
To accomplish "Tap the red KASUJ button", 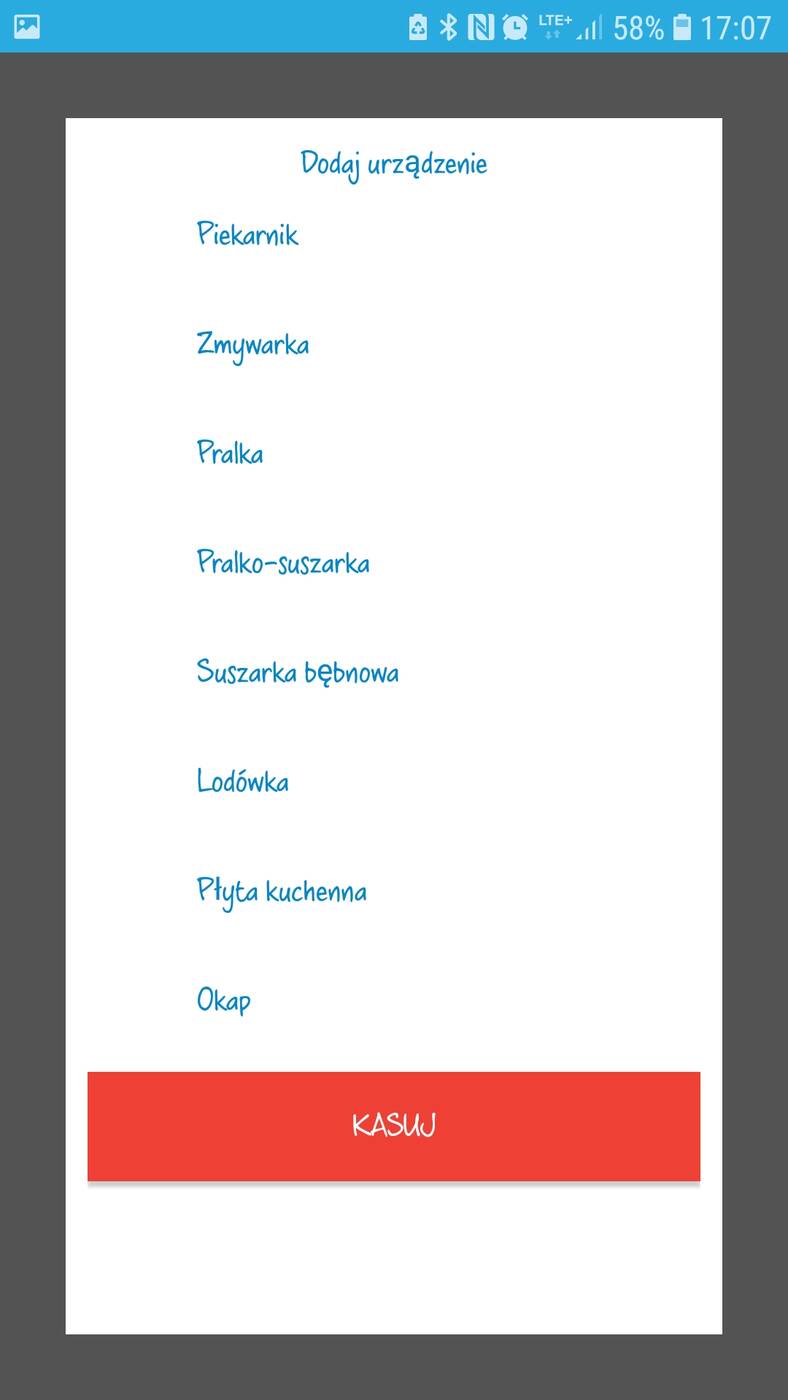I will (394, 1126).
